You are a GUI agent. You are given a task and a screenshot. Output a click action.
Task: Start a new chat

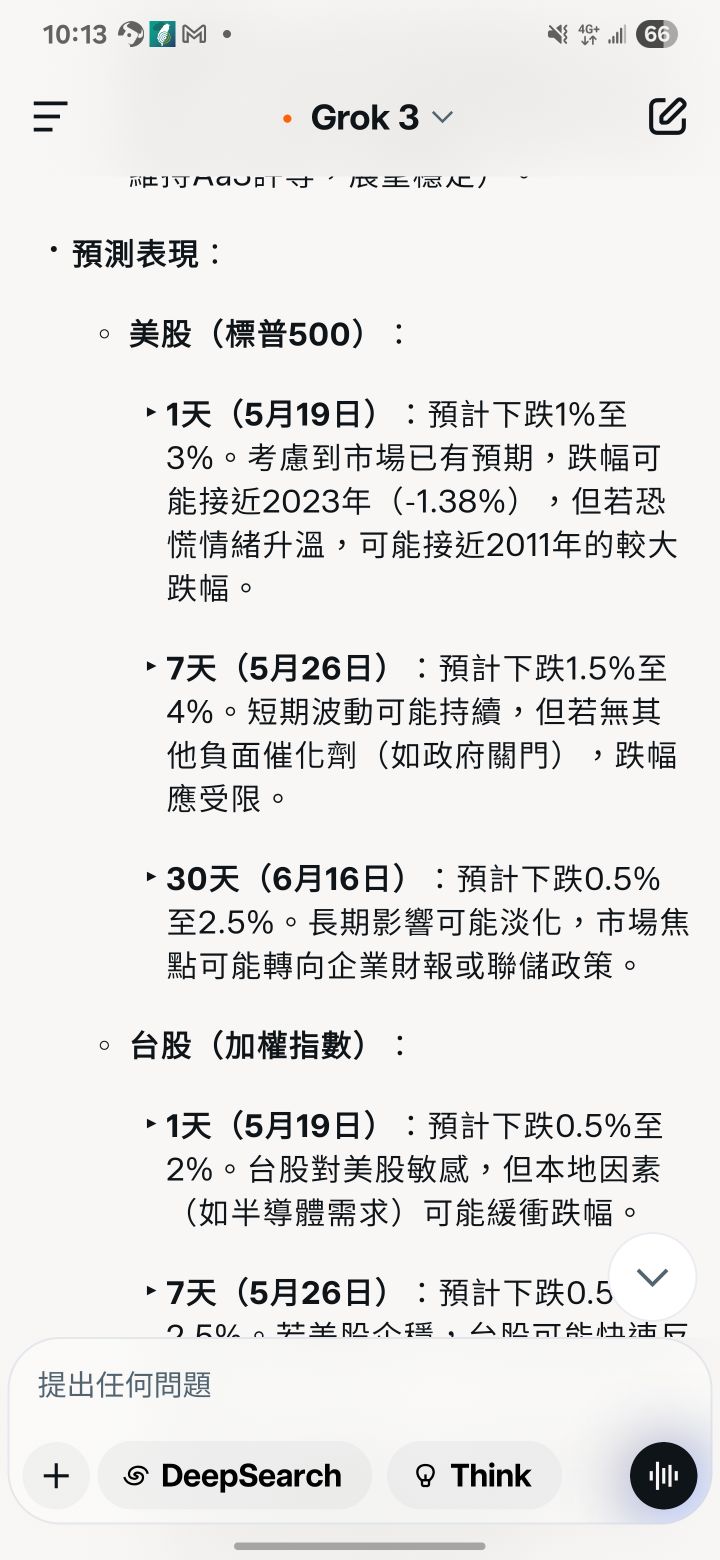pos(667,117)
